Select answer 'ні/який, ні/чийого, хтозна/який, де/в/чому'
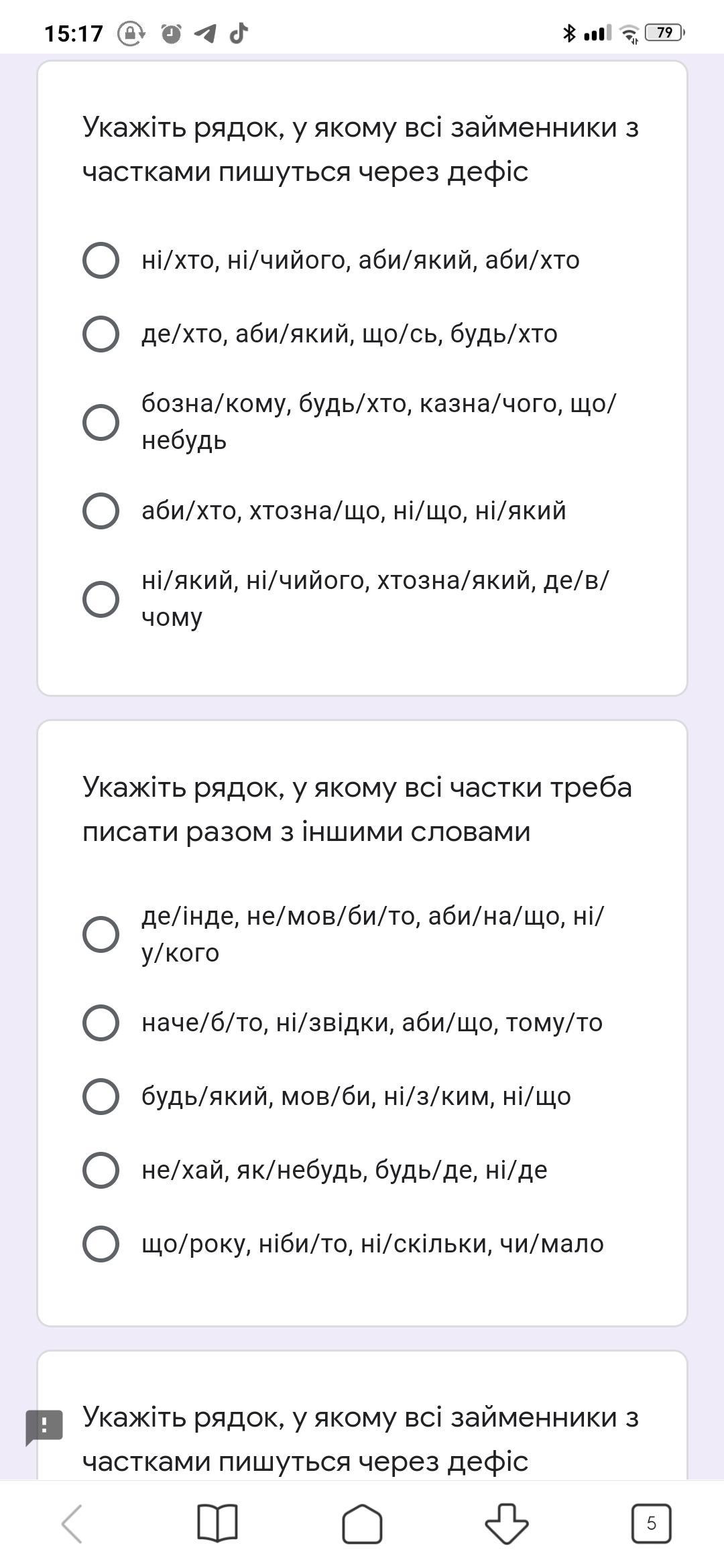 pyautogui.click(x=101, y=598)
